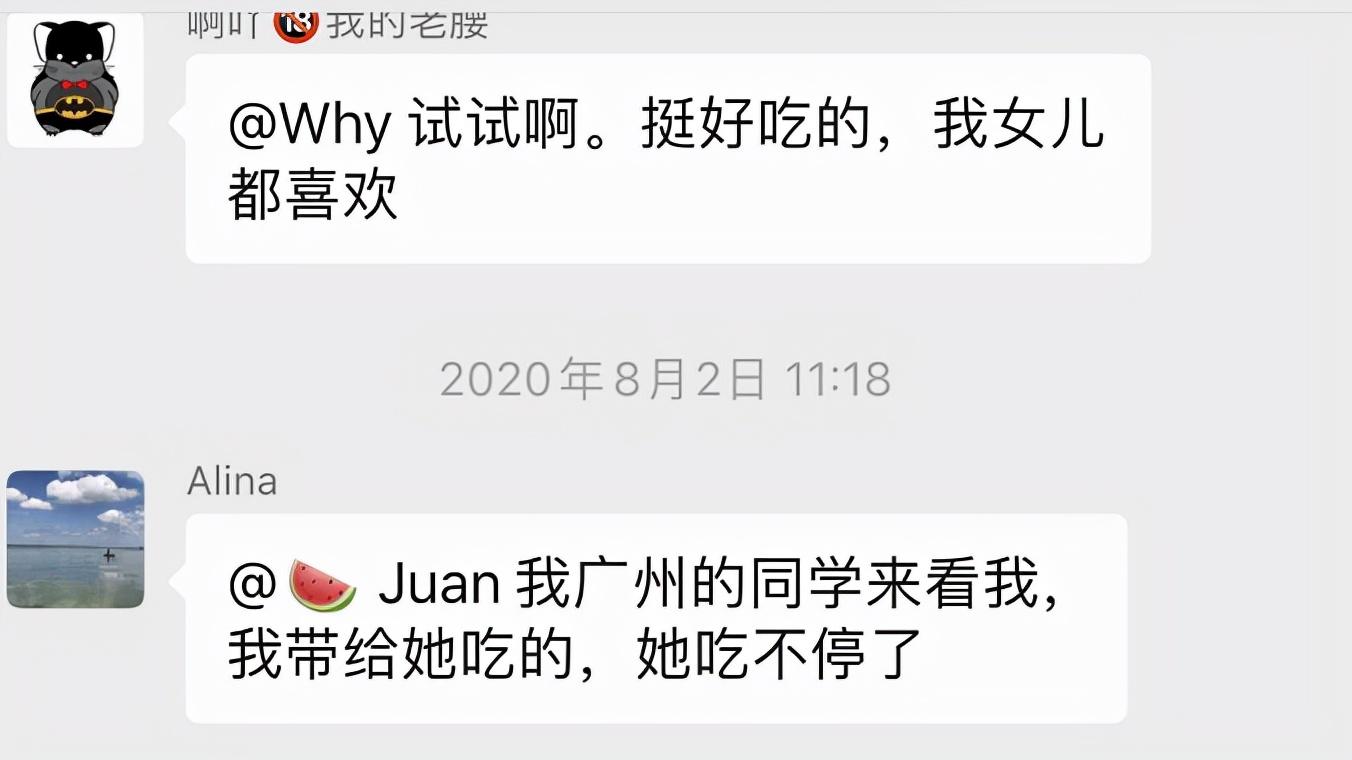Viewport: 1352px width, 760px height.
Task: Open the Batman cat avatar's profile
Action: [x=75, y=80]
